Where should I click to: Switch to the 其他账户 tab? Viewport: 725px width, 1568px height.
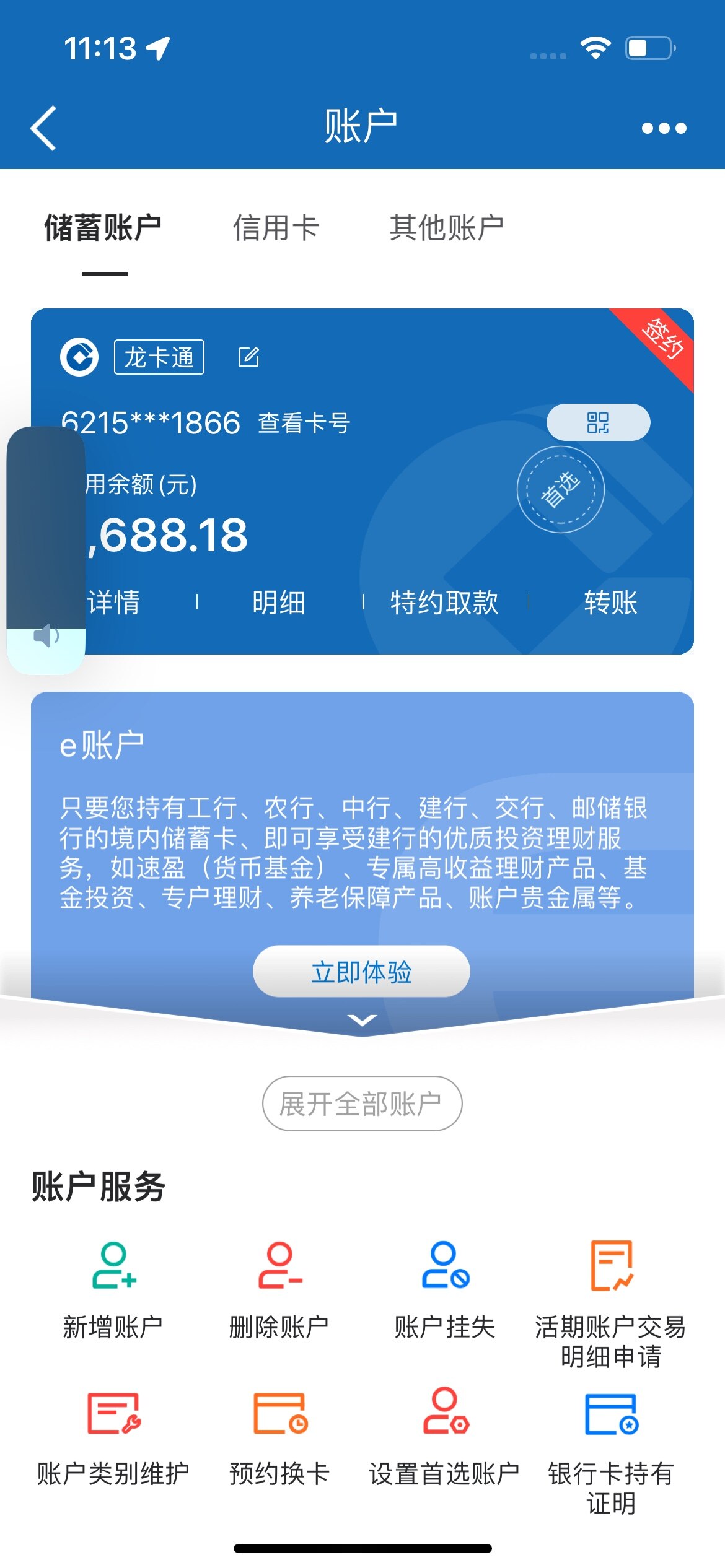(446, 227)
